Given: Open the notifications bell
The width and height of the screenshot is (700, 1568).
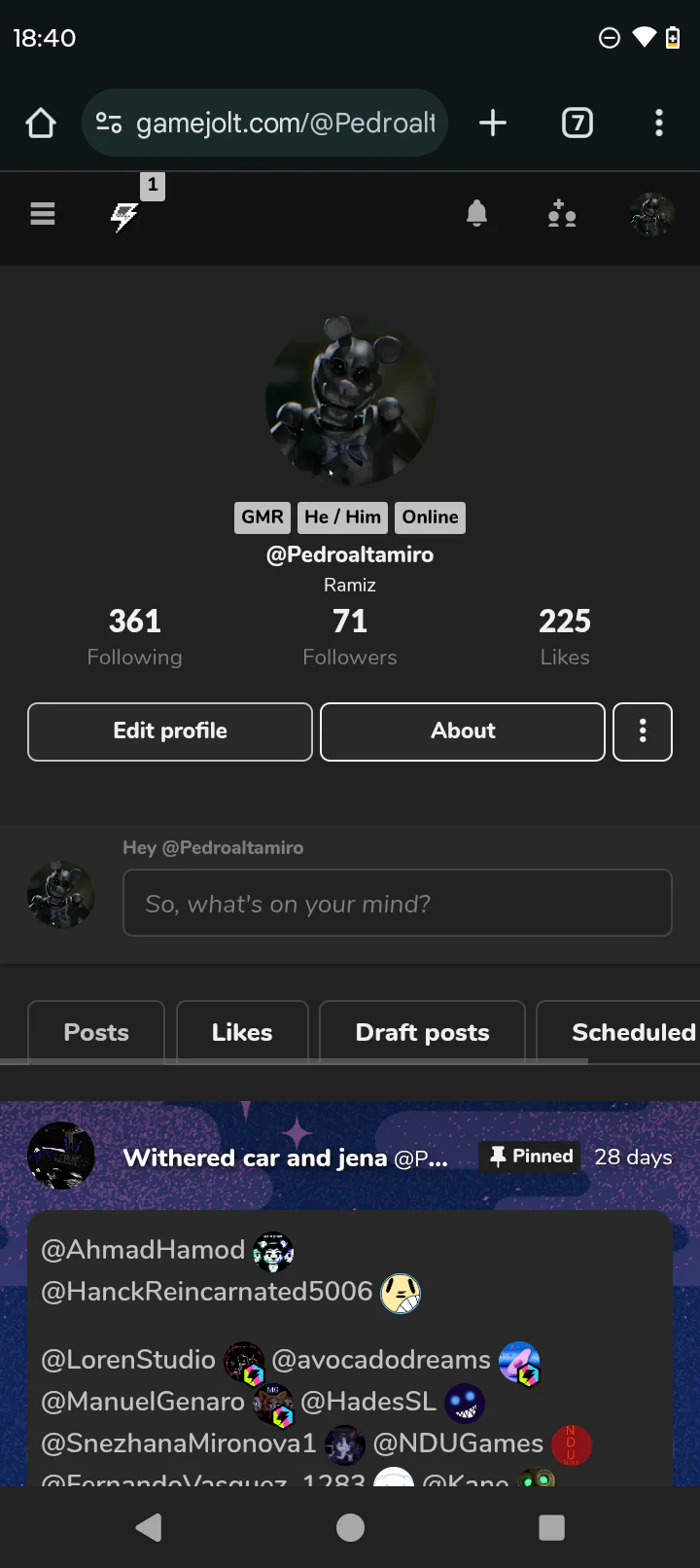Looking at the screenshot, I should [476, 213].
